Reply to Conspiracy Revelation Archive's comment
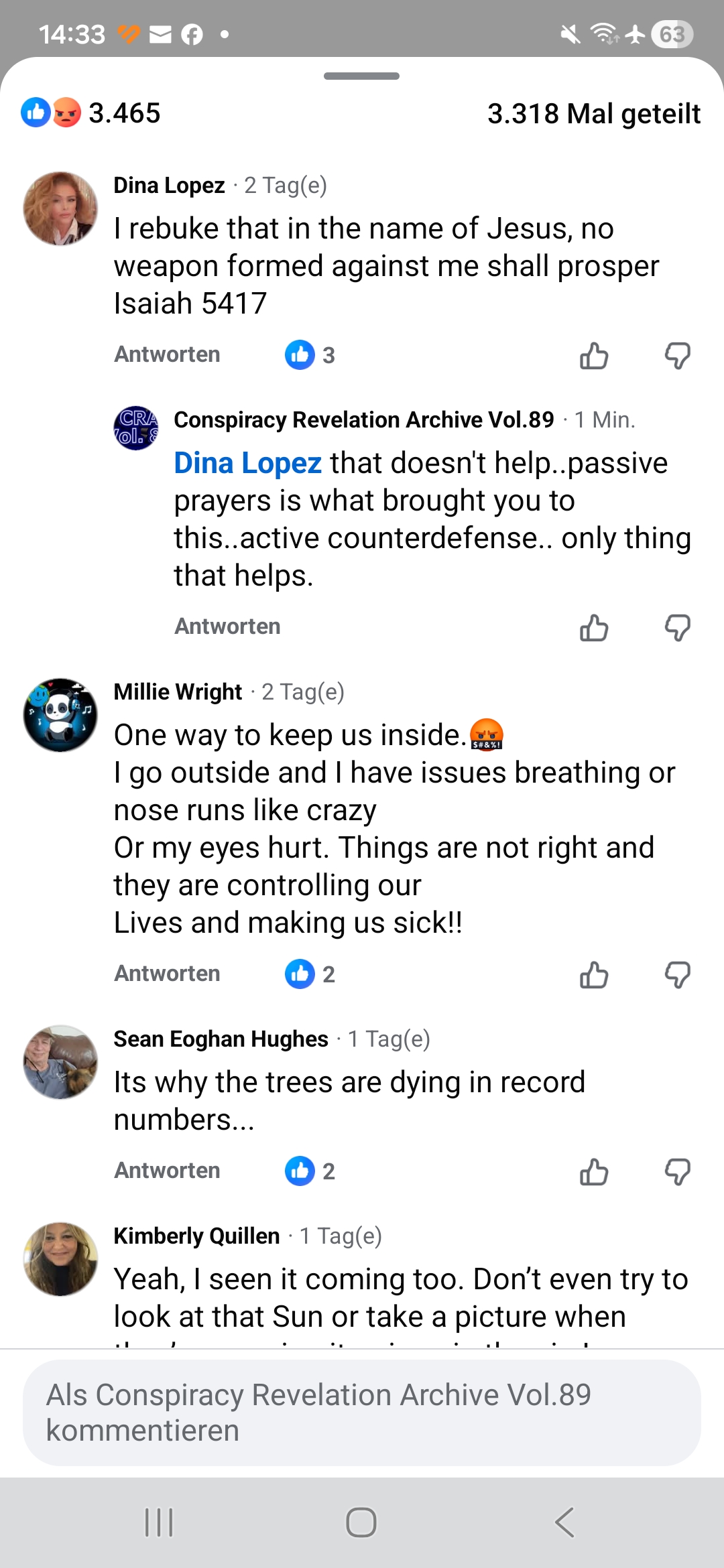This screenshot has width=724, height=1568. pos(227,627)
